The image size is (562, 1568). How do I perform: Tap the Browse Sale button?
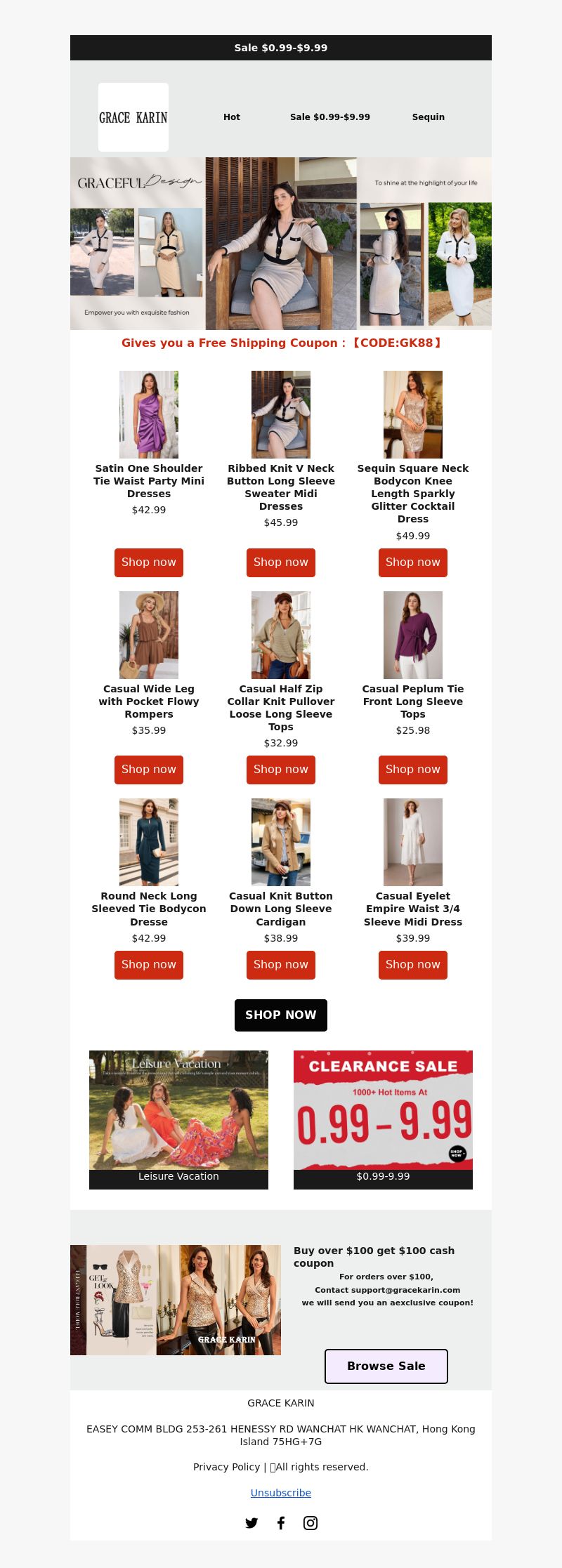click(x=386, y=1366)
